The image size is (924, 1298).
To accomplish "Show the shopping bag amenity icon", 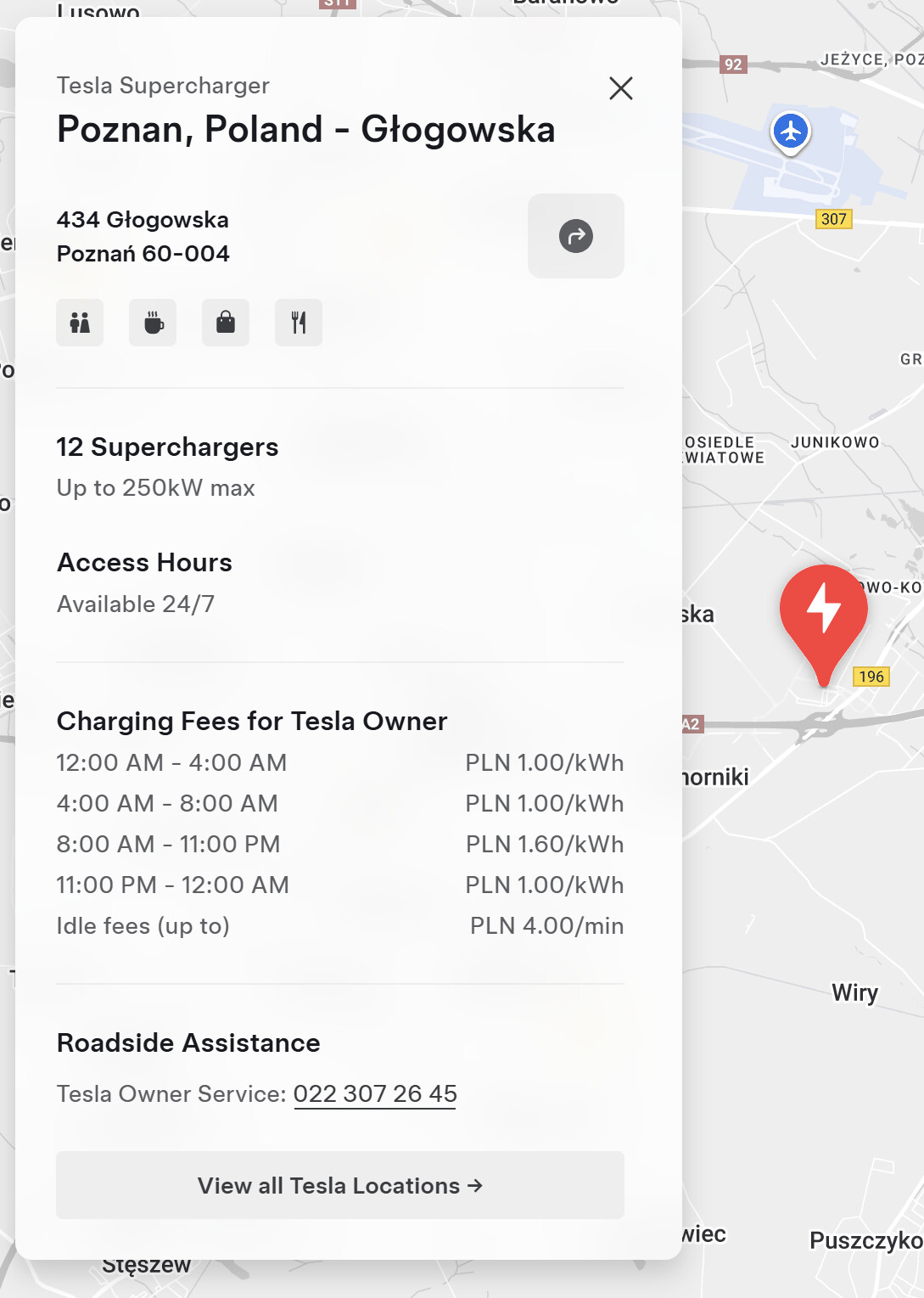I will 226,323.
